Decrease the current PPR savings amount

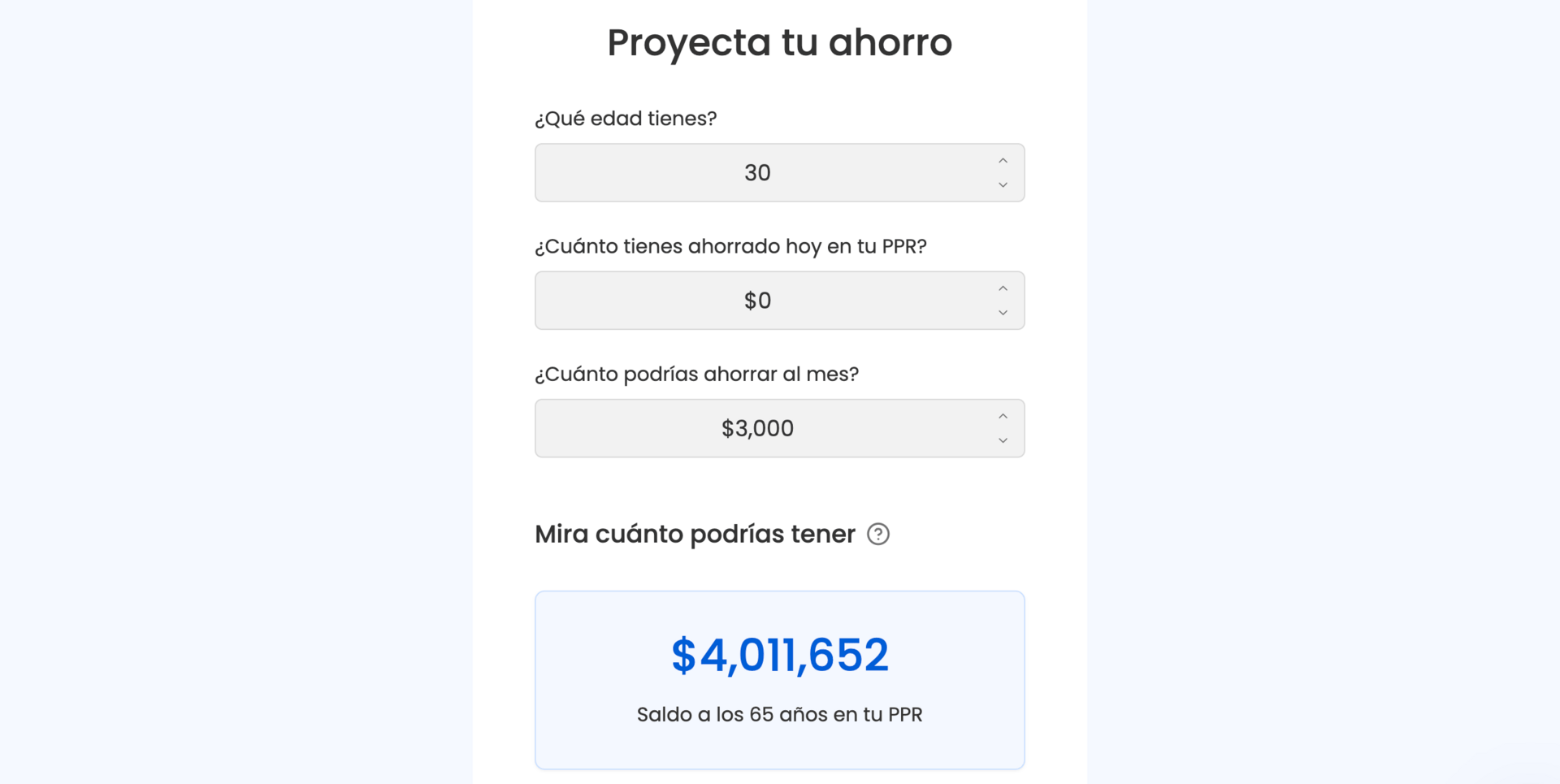(x=1003, y=313)
